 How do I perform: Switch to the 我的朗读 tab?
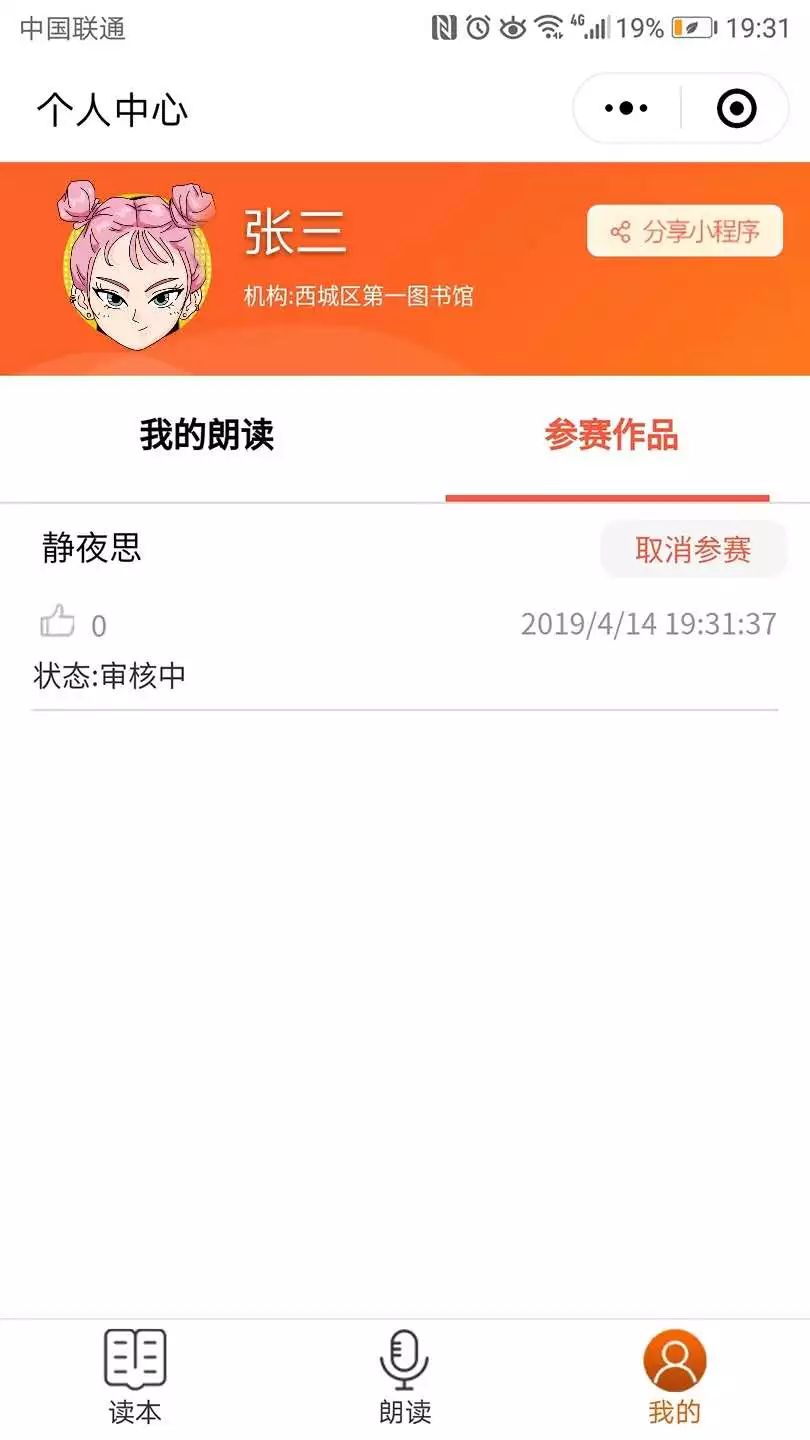[x=206, y=436]
